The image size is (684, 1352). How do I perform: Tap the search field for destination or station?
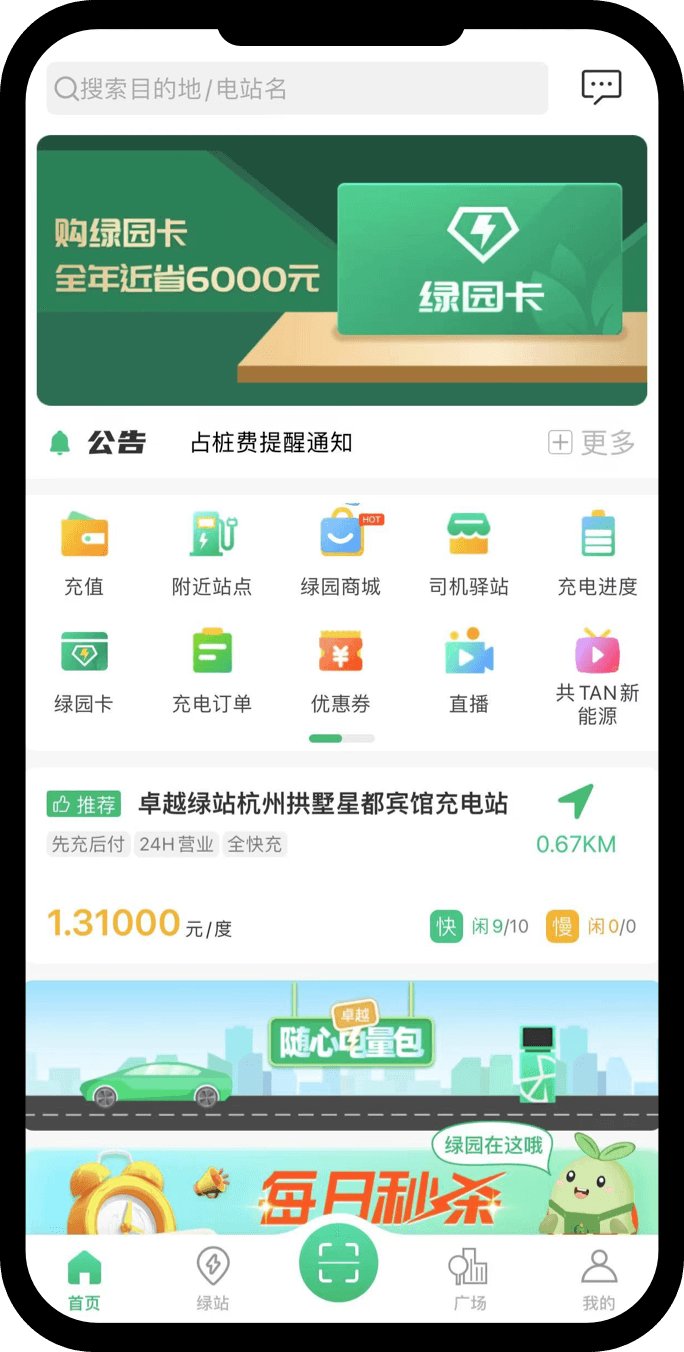click(x=297, y=89)
